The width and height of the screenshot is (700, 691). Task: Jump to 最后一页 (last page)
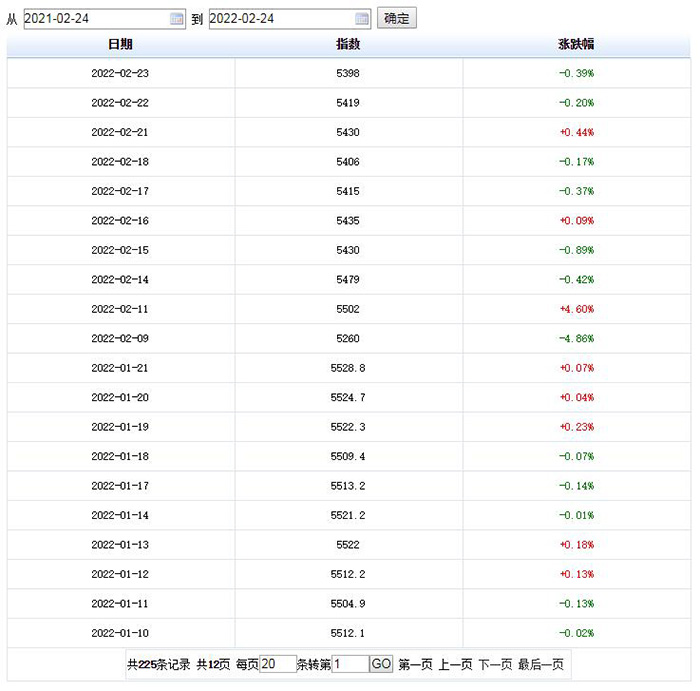(540, 664)
